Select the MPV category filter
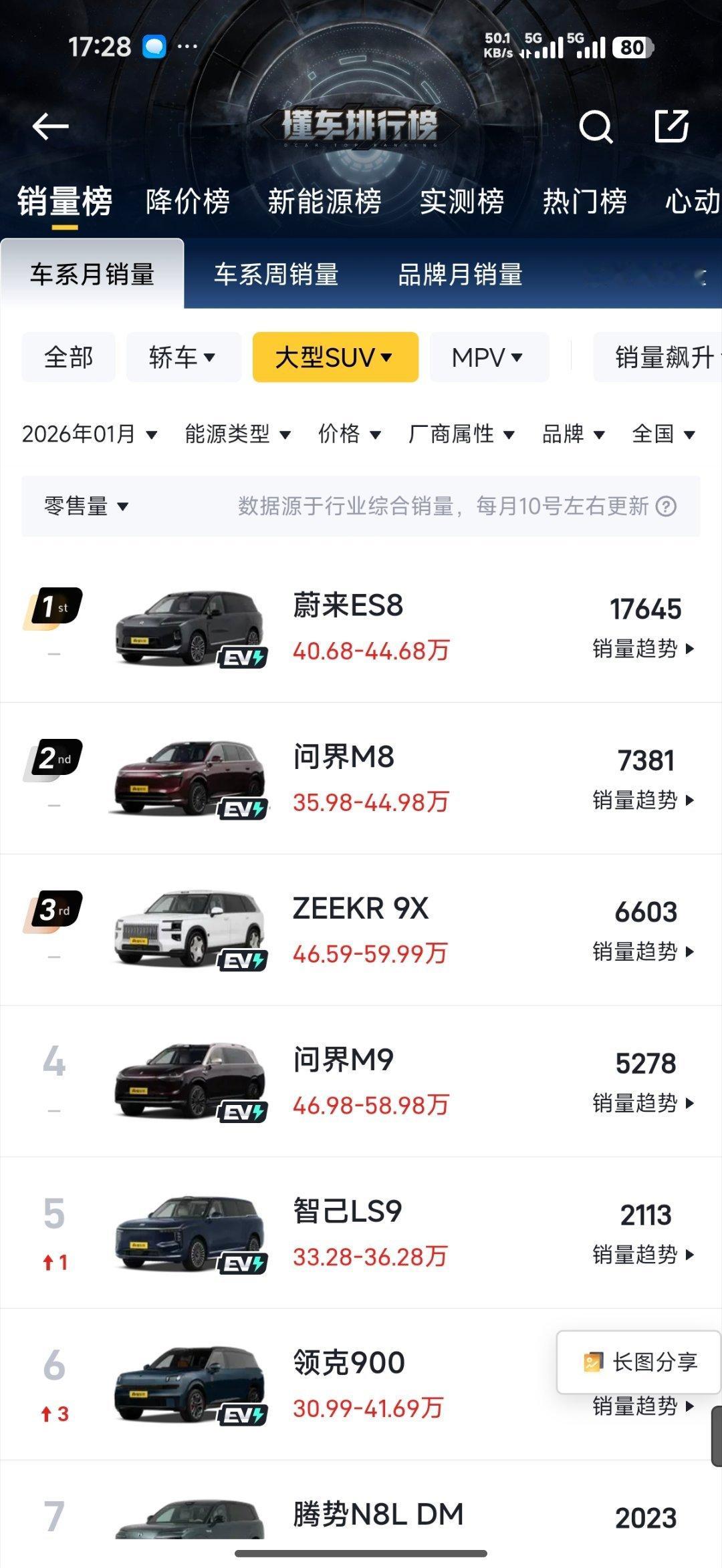The height and width of the screenshot is (1568, 722). tap(487, 357)
